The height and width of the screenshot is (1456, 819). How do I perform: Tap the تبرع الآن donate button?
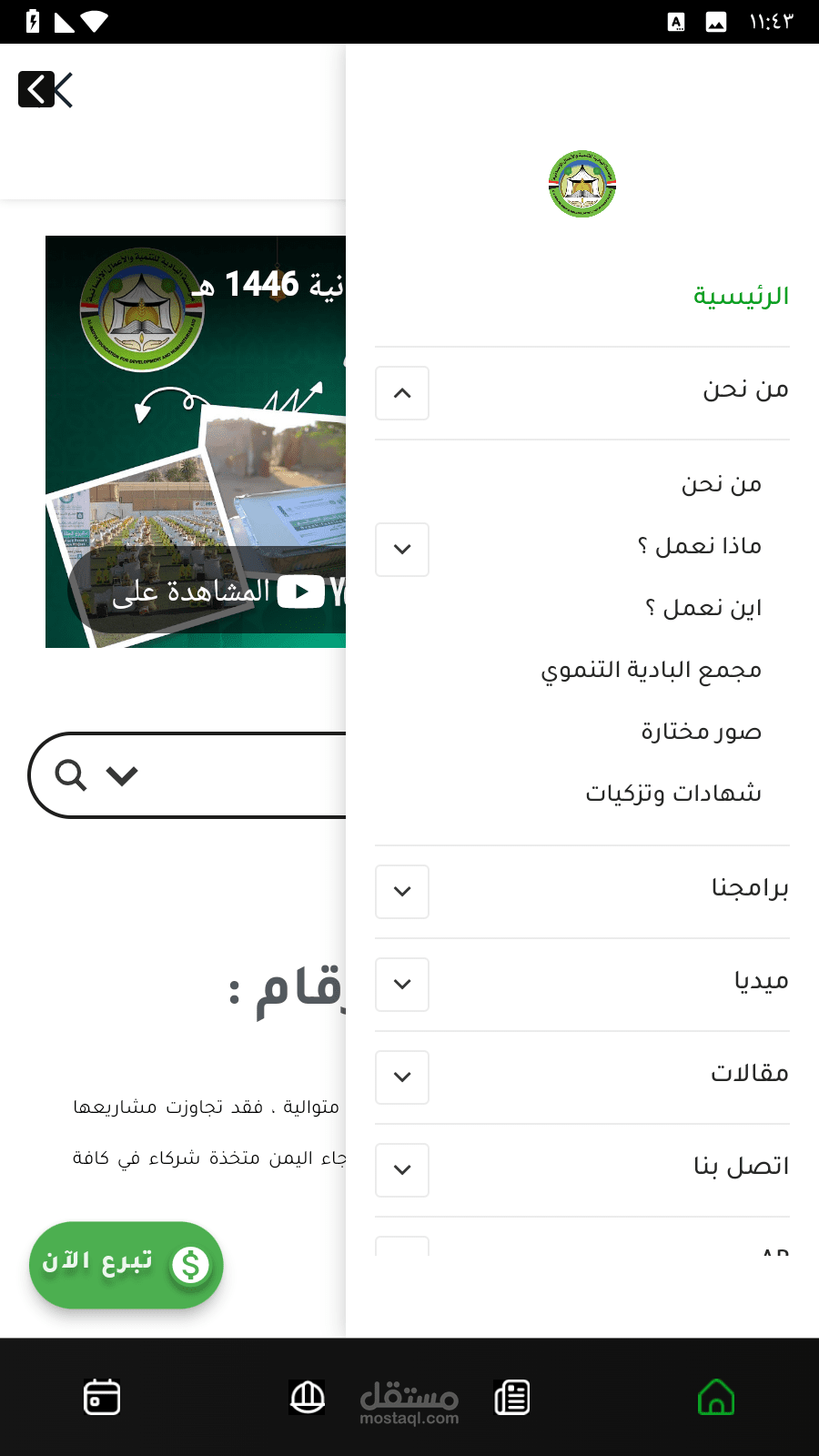(126, 1265)
